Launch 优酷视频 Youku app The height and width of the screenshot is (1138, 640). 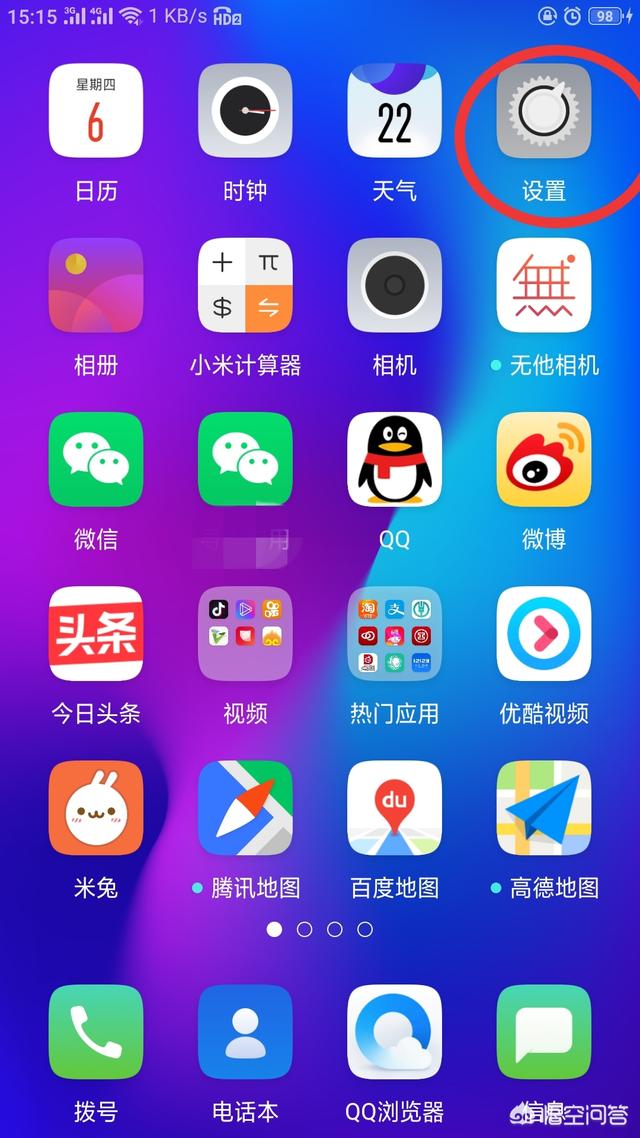(544, 633)
